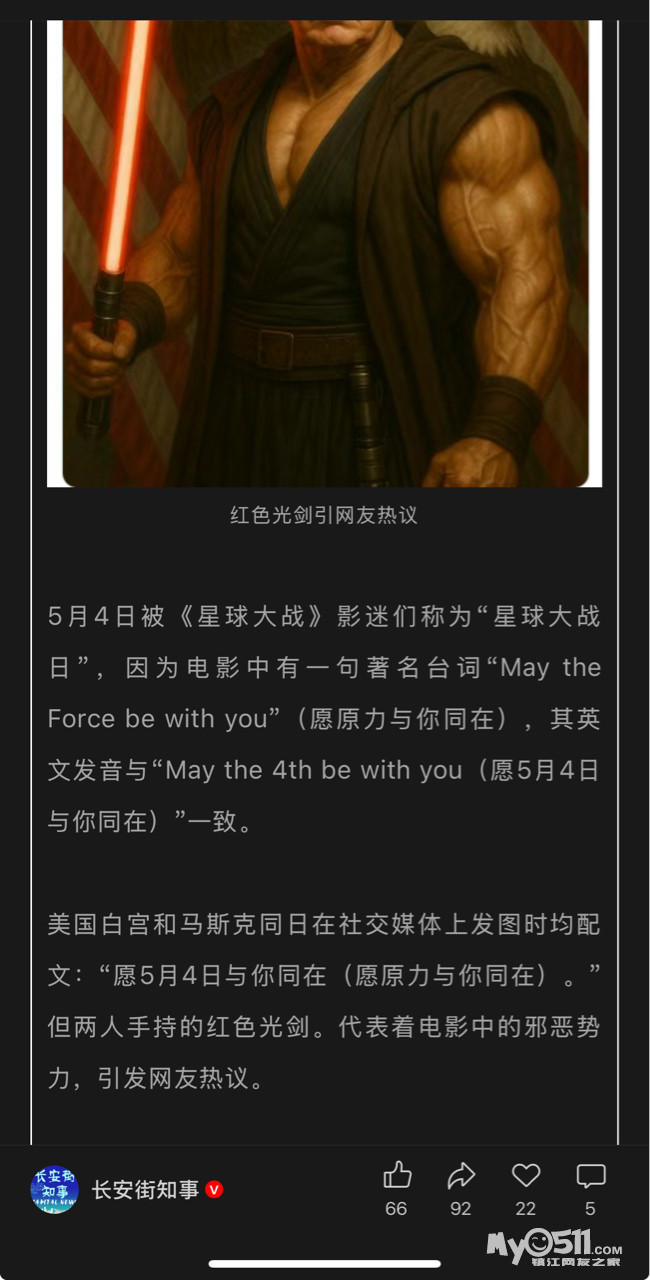
Task: Share this article via the arrow icon
Action: [461, 1176]
